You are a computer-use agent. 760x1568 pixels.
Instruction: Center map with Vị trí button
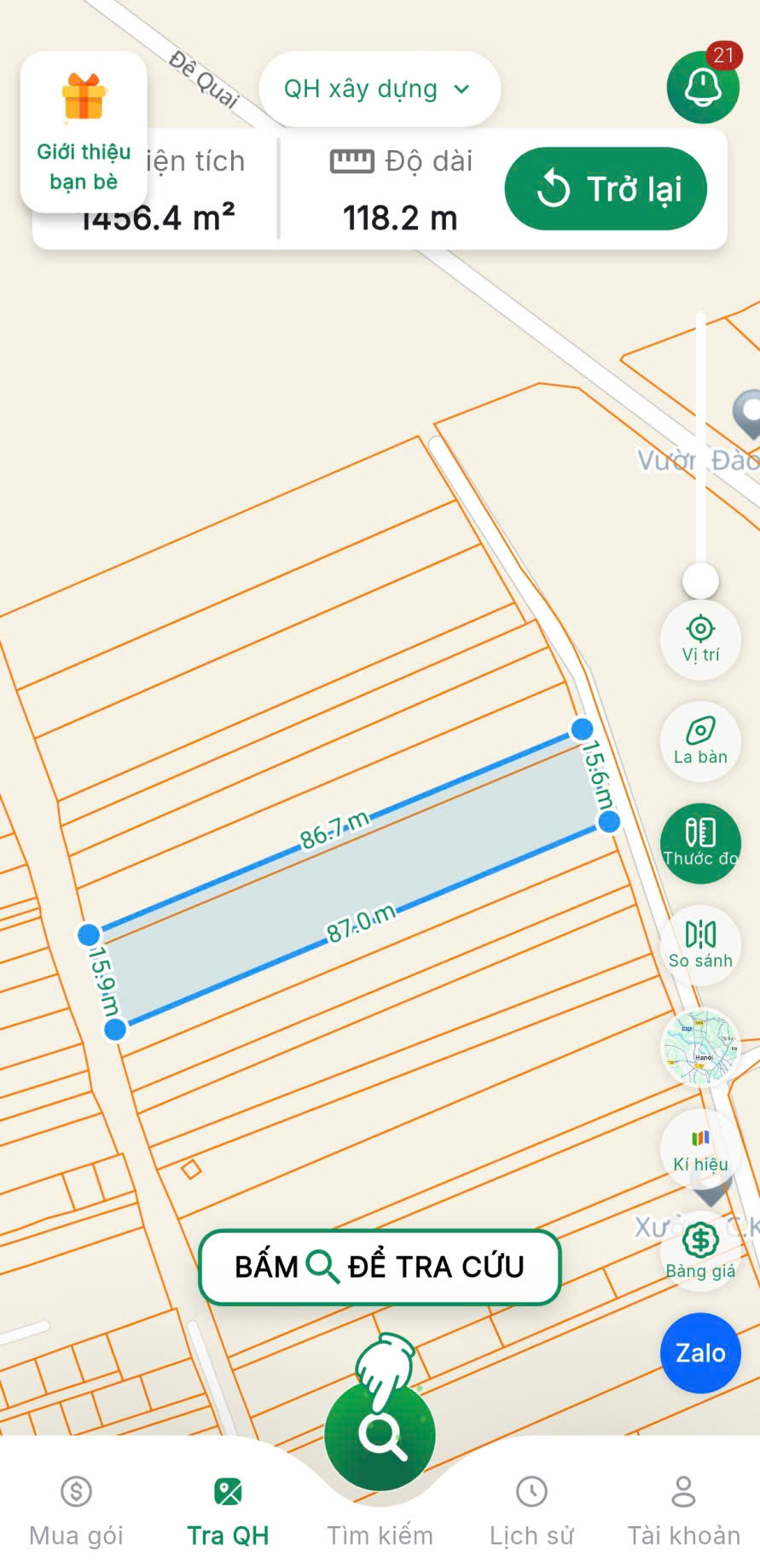point(700,639)
